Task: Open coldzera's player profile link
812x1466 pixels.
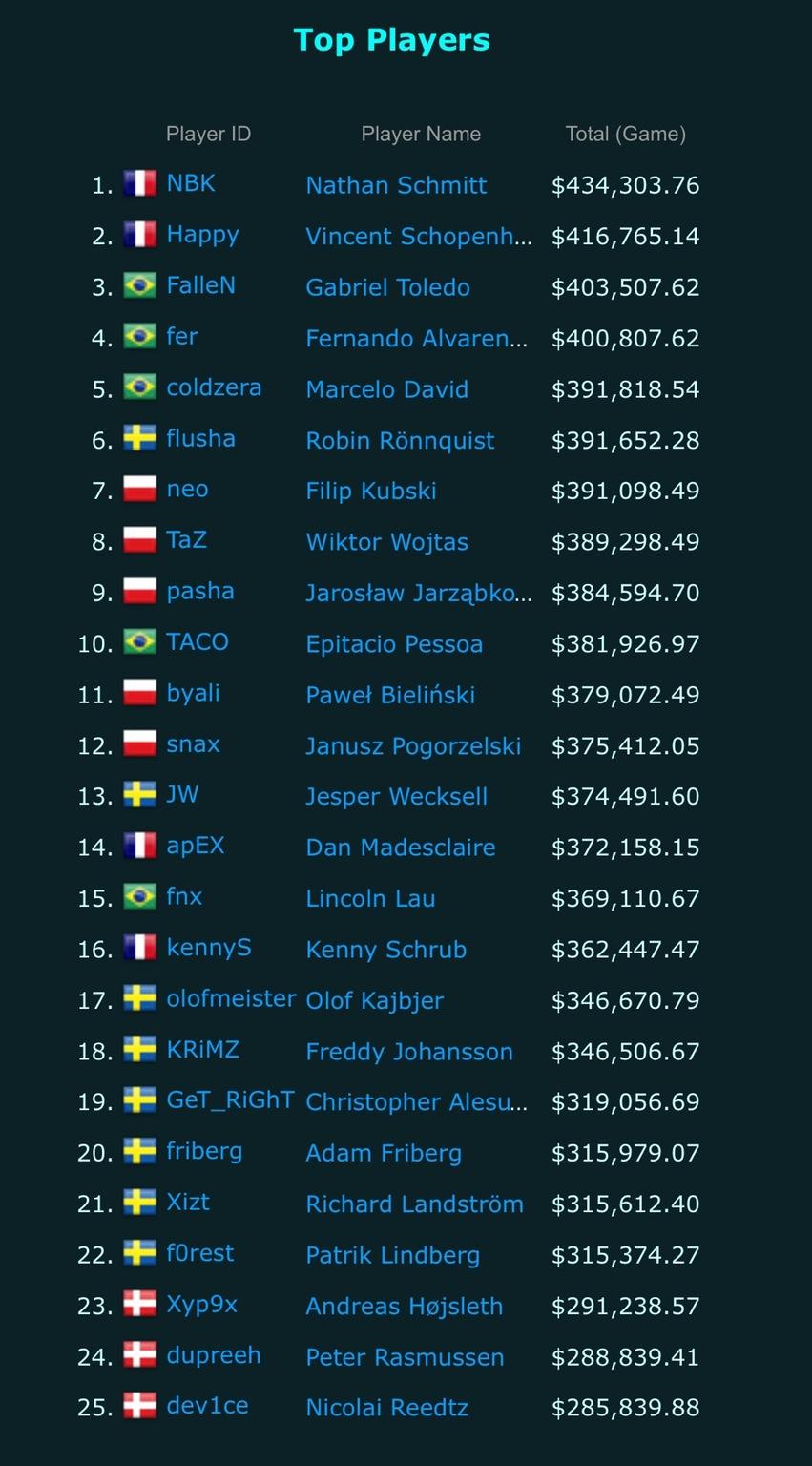Action: (214, 387)
